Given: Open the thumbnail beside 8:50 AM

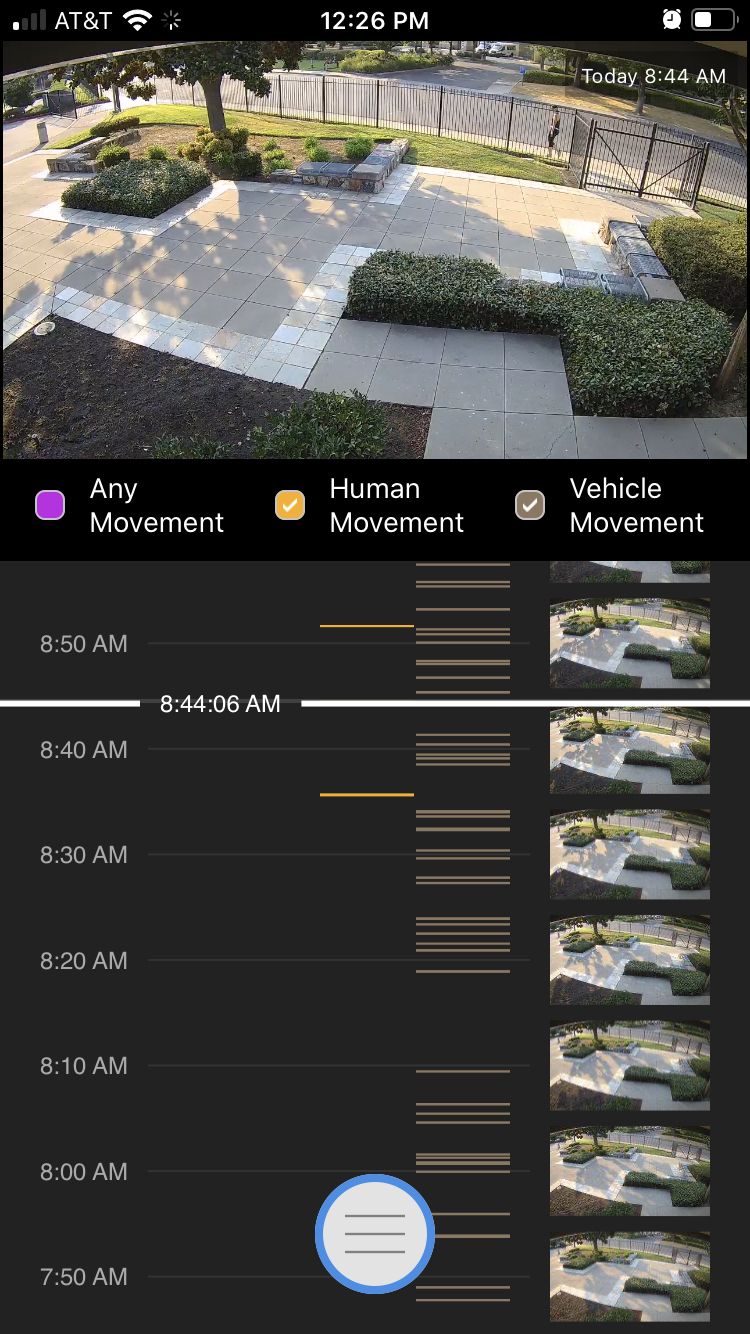Looking at the screenshot, I should click(630, 642).
